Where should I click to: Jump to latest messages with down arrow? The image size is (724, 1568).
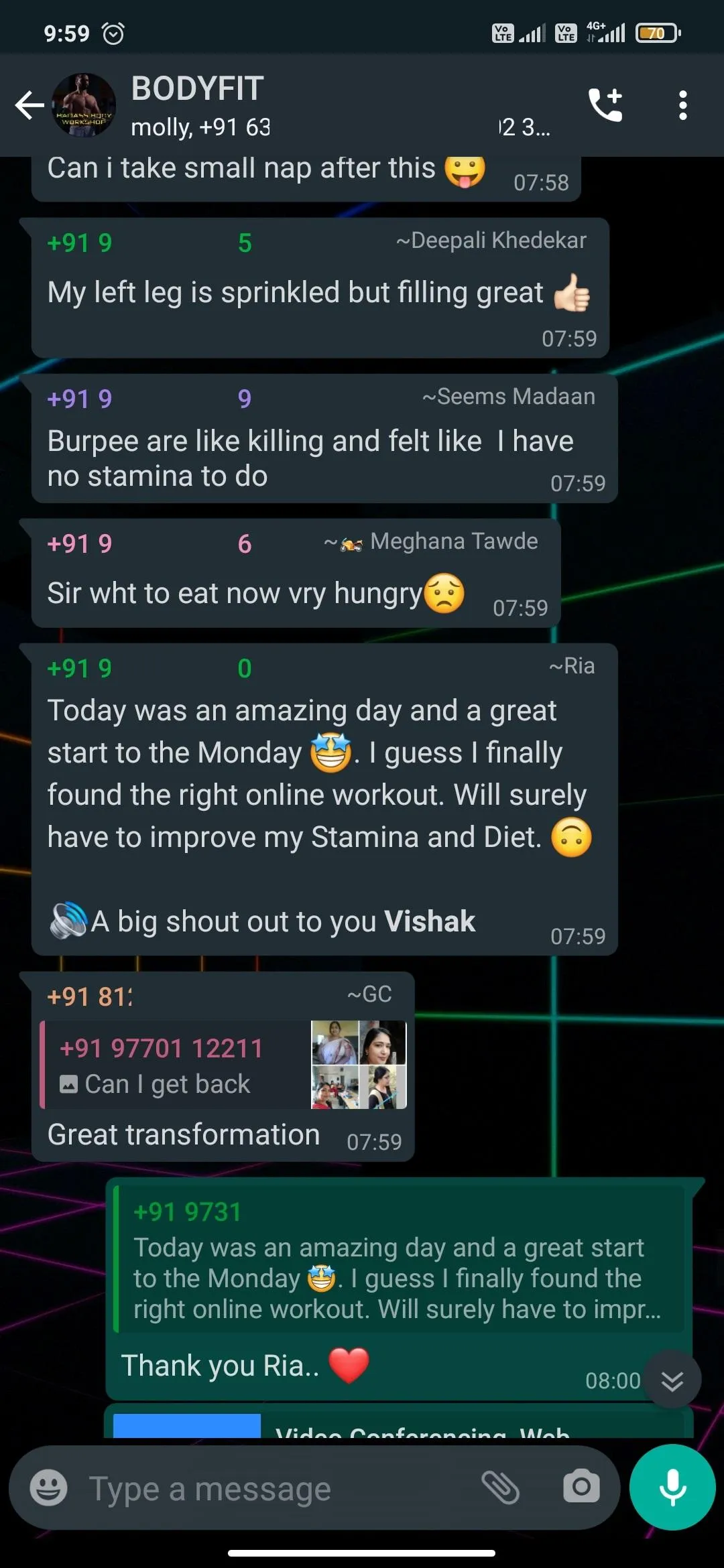pos(672,1380)
